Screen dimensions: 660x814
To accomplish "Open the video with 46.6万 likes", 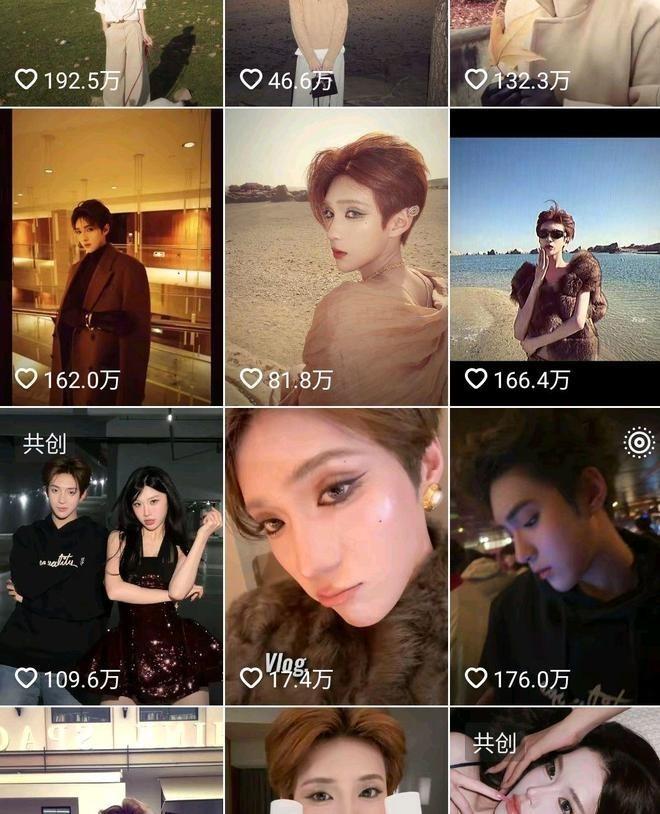I will [x=336, y=50].
